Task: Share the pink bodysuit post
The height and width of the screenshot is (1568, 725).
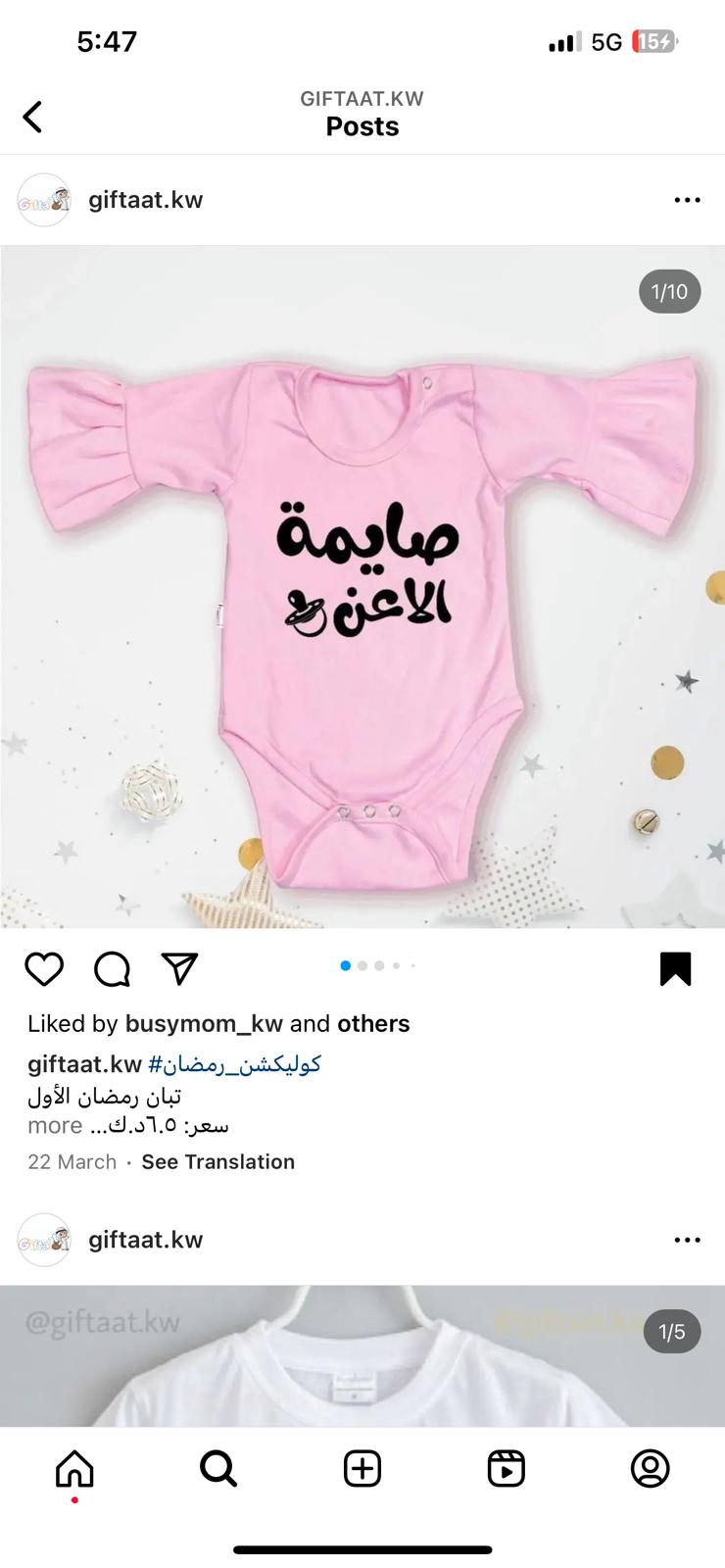Action: (x=179, y=969)
